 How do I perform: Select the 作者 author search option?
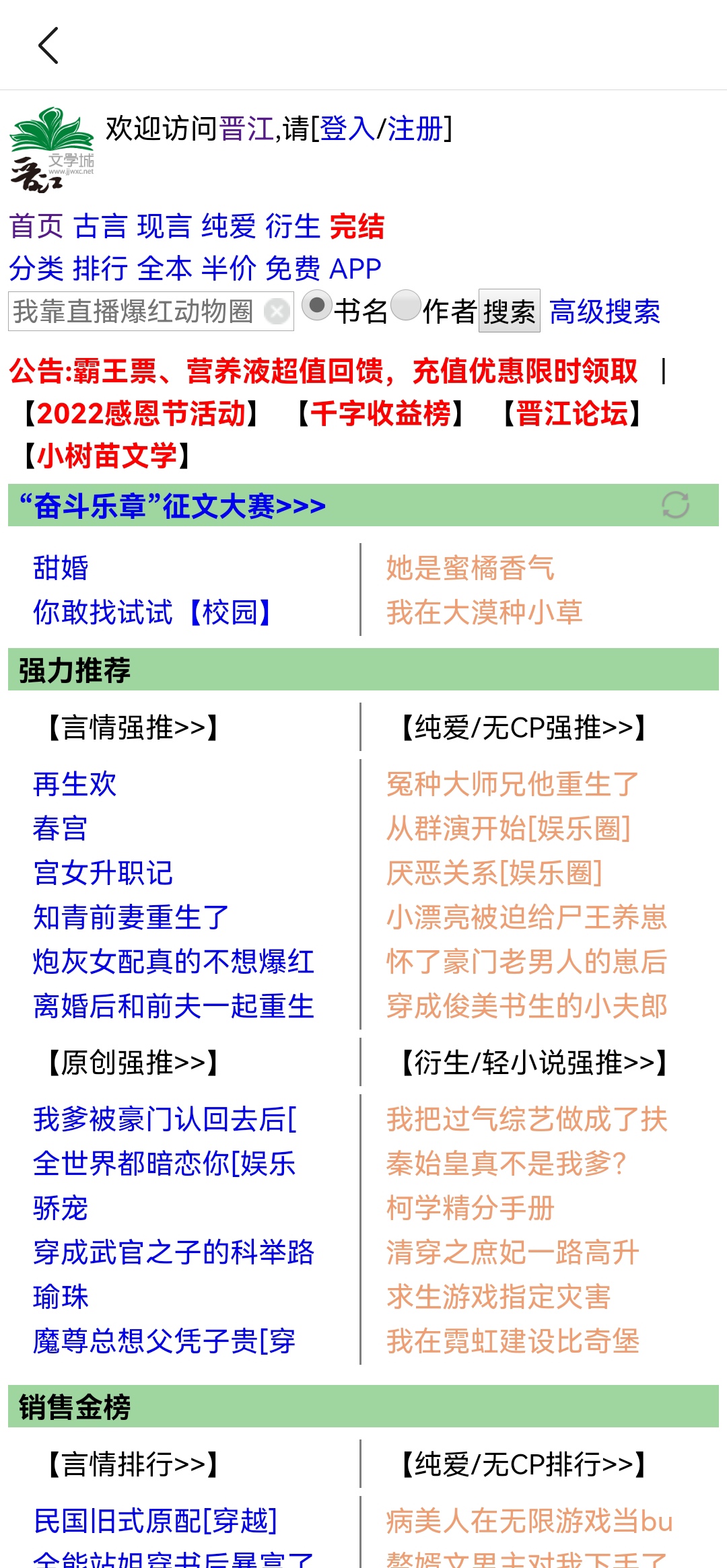click(x=406, y=306)
